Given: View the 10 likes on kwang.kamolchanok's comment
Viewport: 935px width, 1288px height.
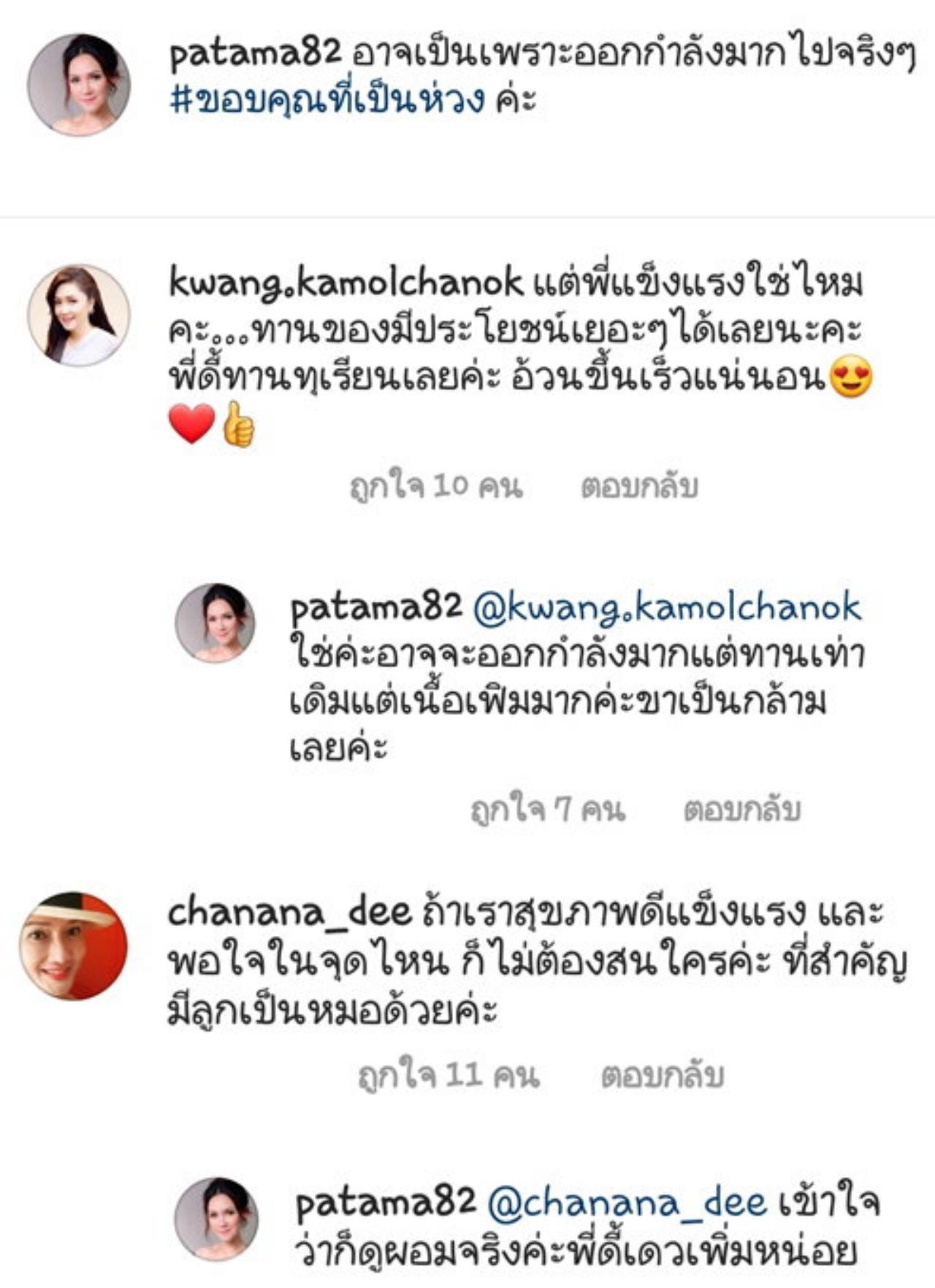Looking at the screenshot, I should coord(436,487).
